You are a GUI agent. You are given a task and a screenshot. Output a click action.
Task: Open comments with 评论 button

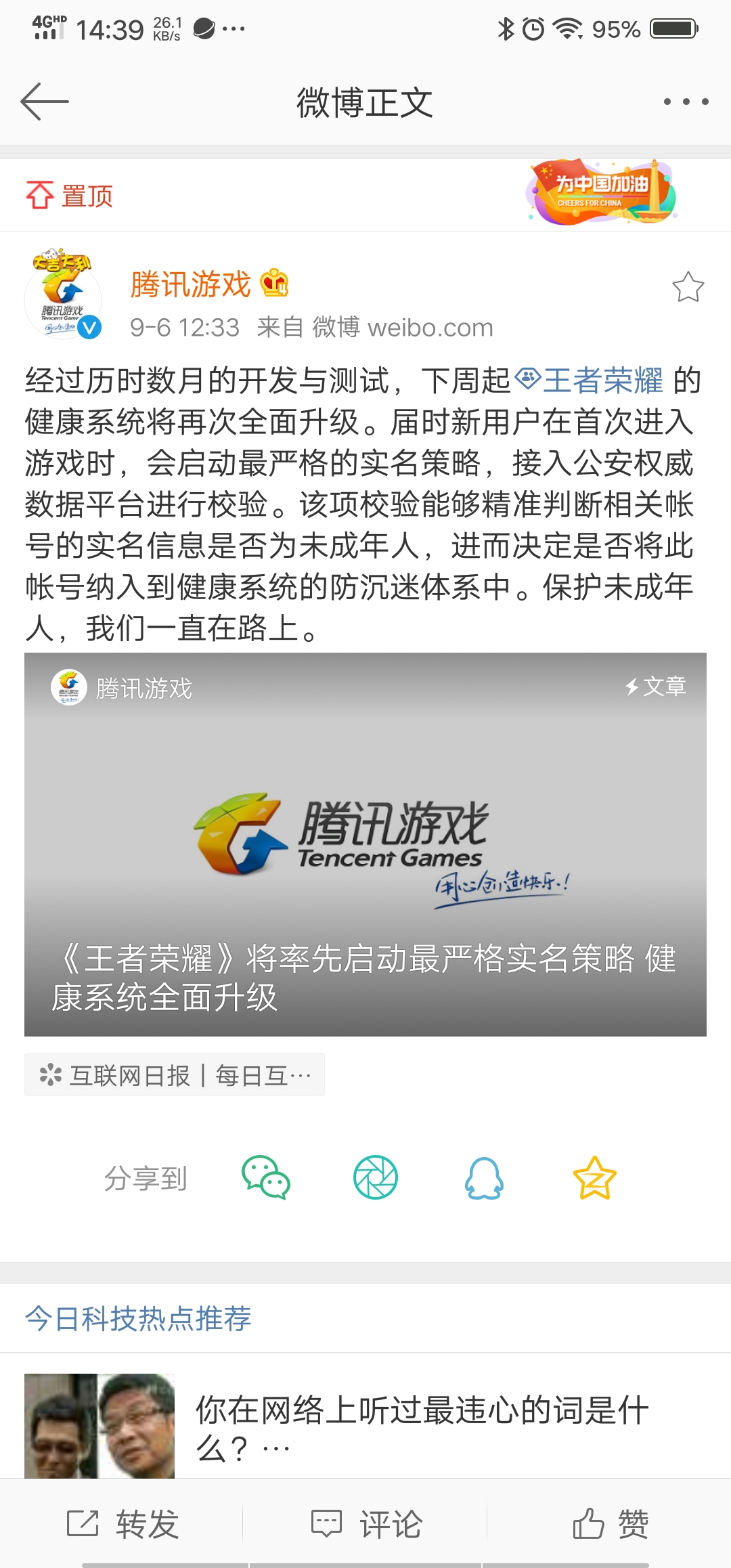[365, 1524]
